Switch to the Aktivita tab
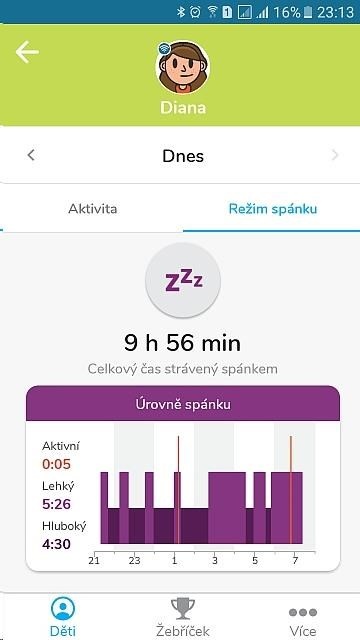Image resolution: width=360 pixels, height=640 pixels. pos(93,209)
